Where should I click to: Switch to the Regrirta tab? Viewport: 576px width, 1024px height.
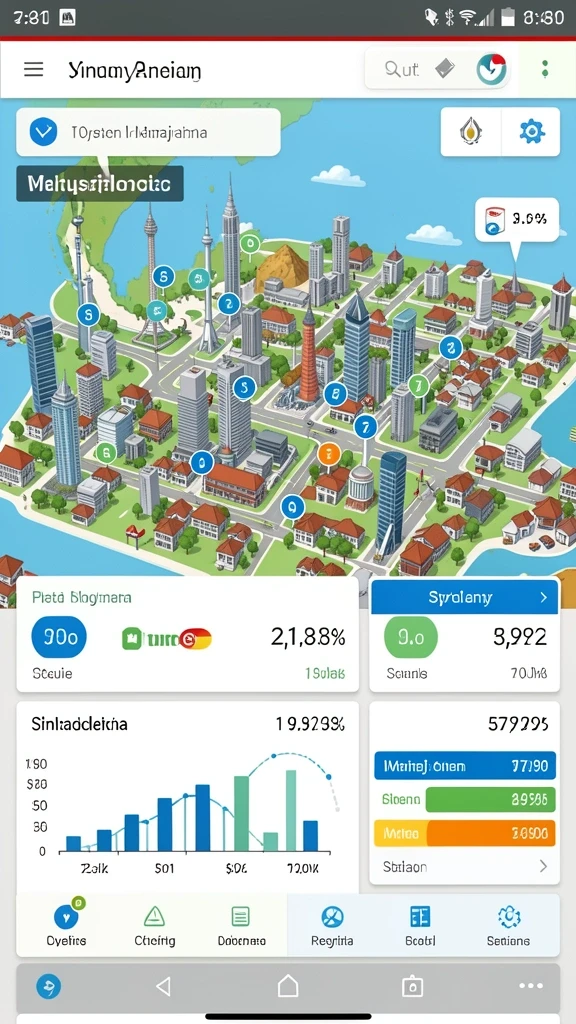[x=332, y=925]
